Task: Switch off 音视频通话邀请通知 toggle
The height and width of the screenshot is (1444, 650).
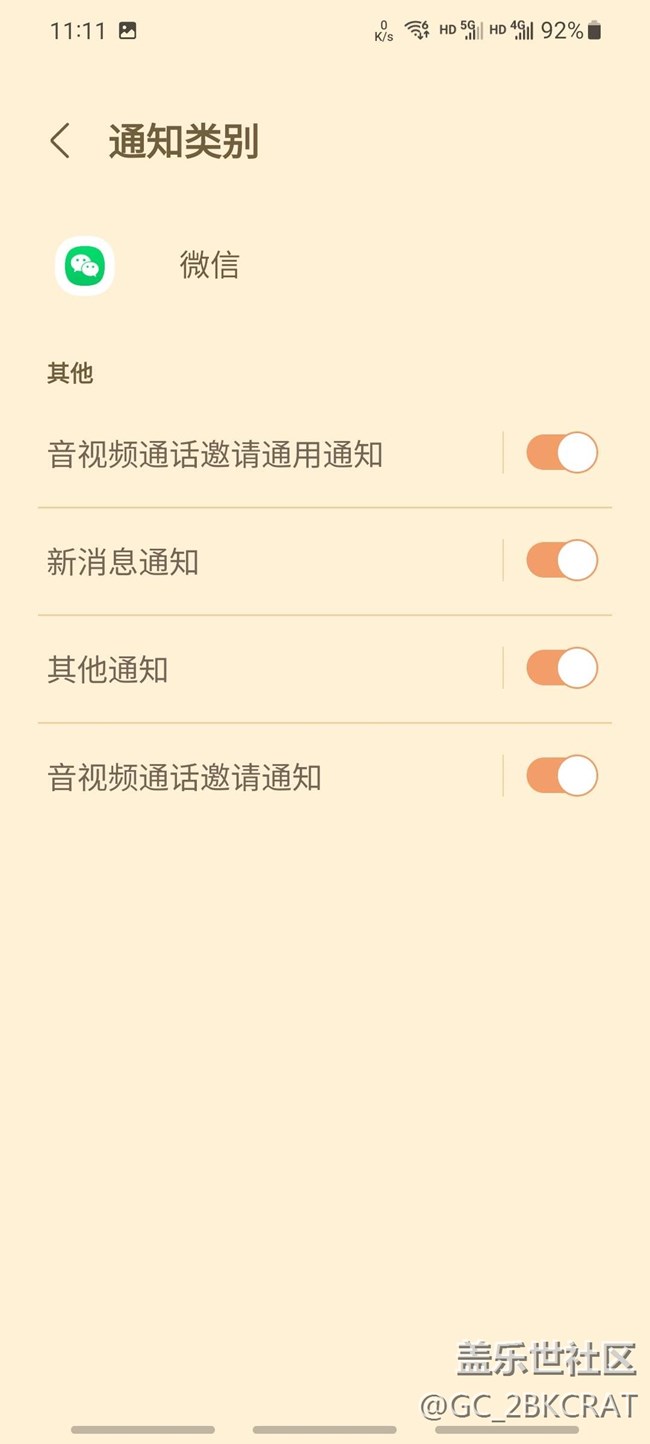Action: point(562,776)
